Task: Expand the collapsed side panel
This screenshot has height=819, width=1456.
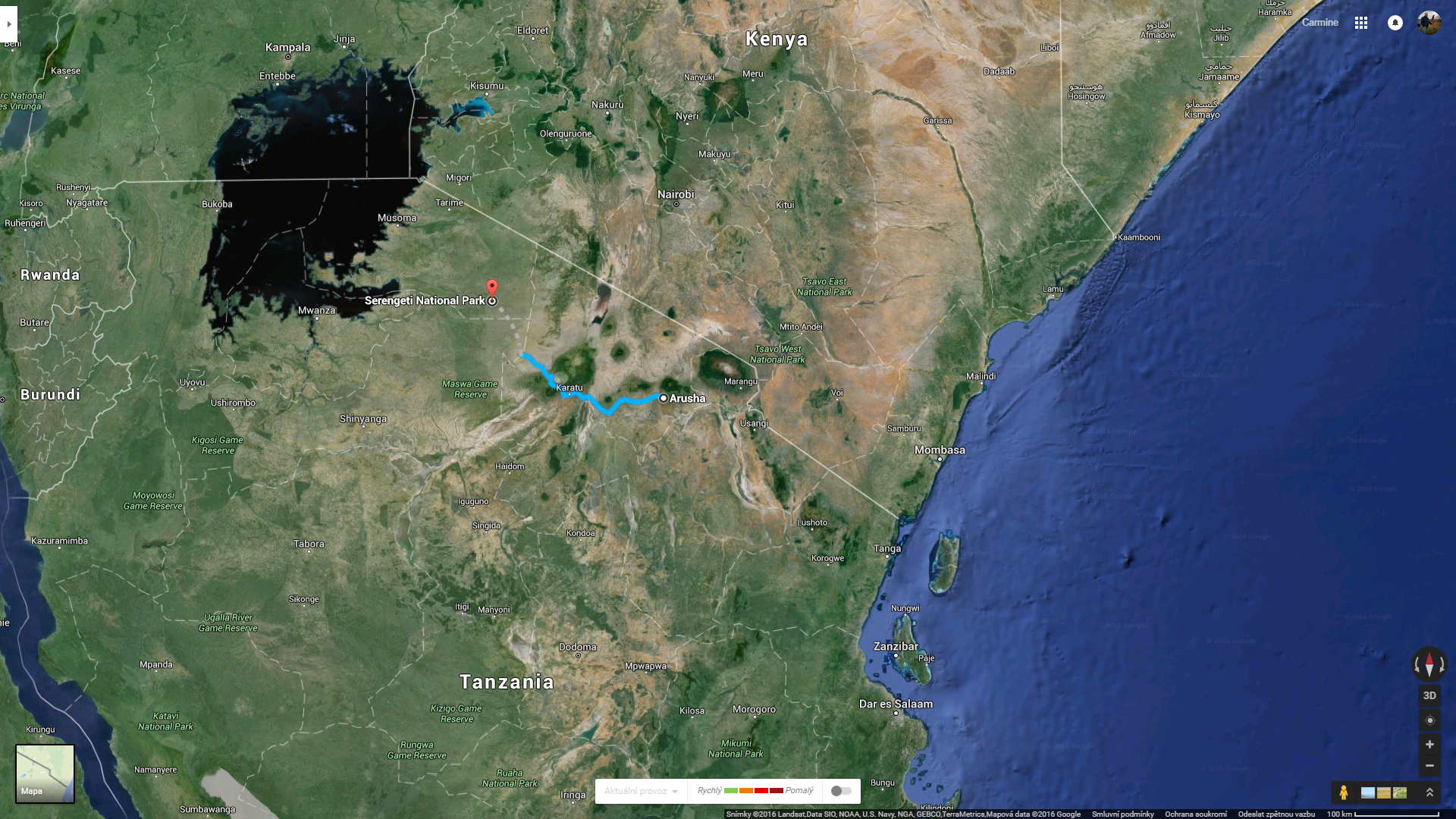Action: tap(8, 24)
